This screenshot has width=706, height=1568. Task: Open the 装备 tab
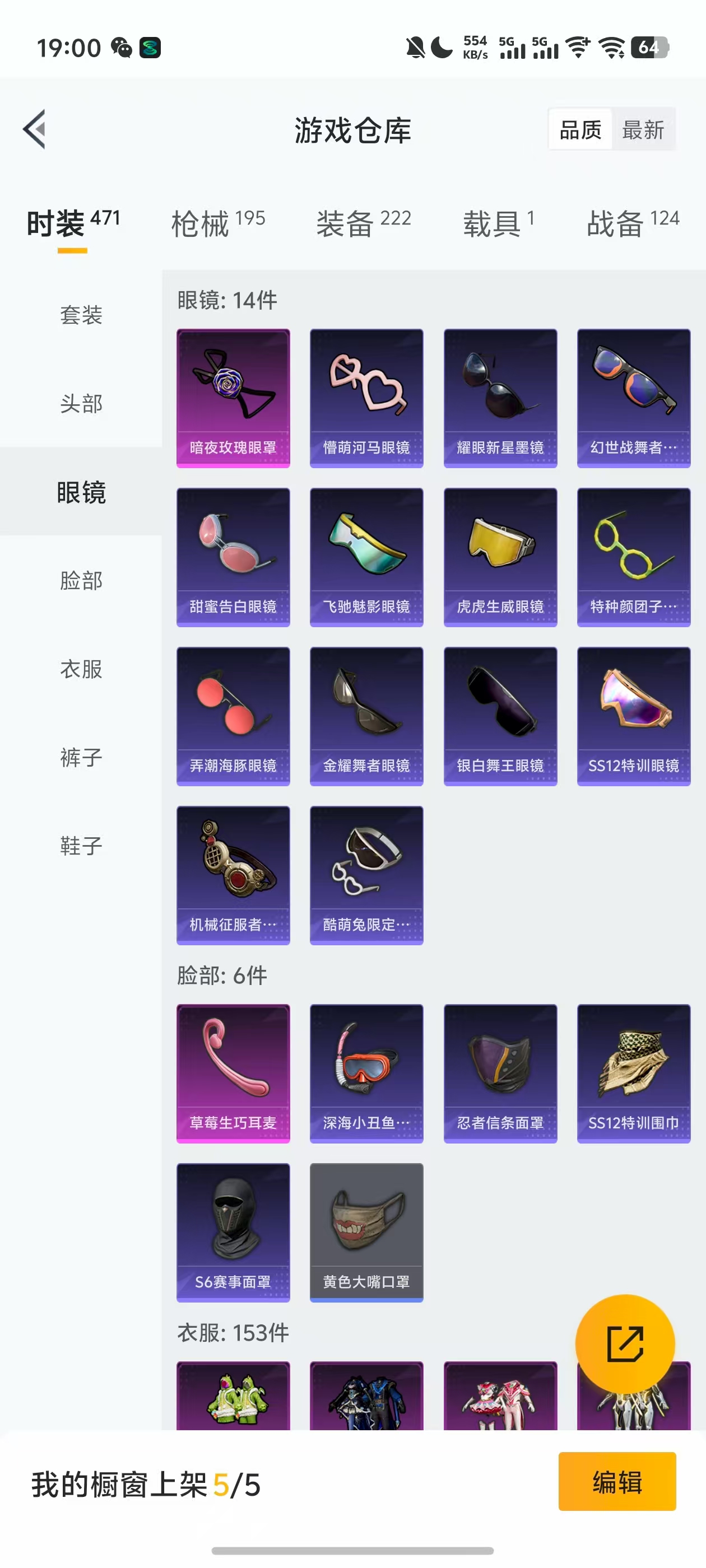[x=363, y=223]
